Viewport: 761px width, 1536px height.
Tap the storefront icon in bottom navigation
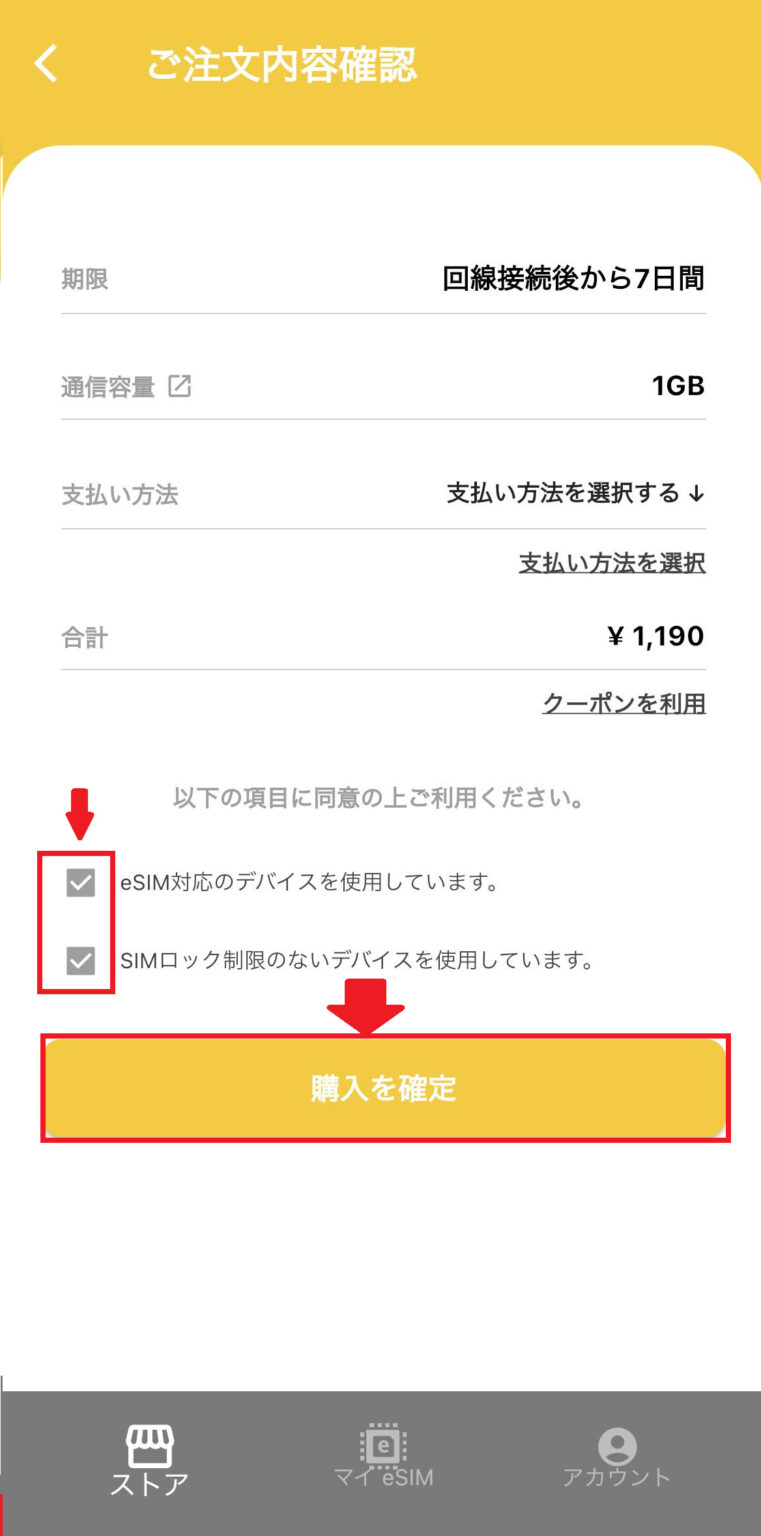point(148,1447)
